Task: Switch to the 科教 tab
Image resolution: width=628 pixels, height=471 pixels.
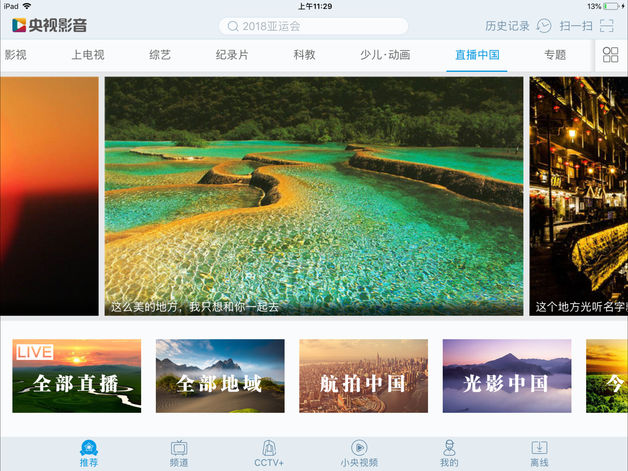Action: [304, 55]
